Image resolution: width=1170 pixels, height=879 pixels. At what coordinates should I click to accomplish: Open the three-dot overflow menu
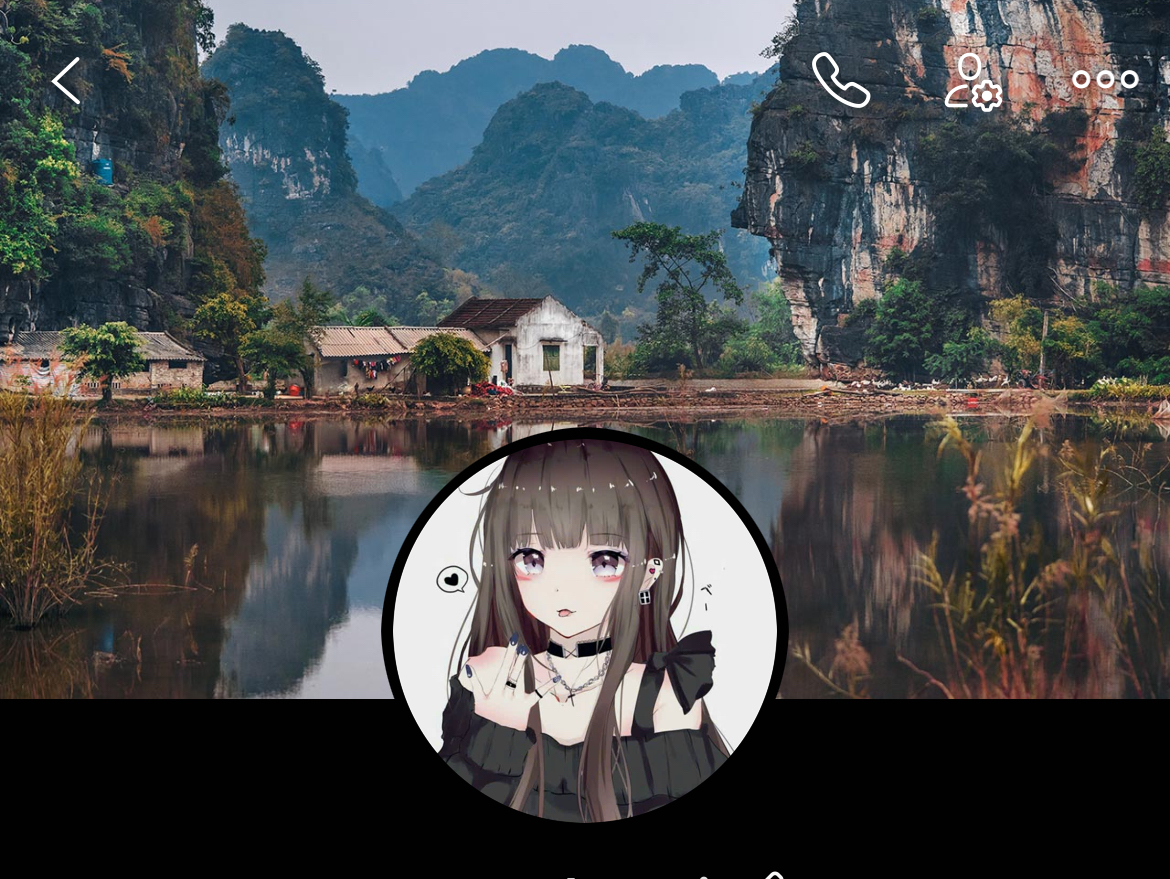[1105, 80]
